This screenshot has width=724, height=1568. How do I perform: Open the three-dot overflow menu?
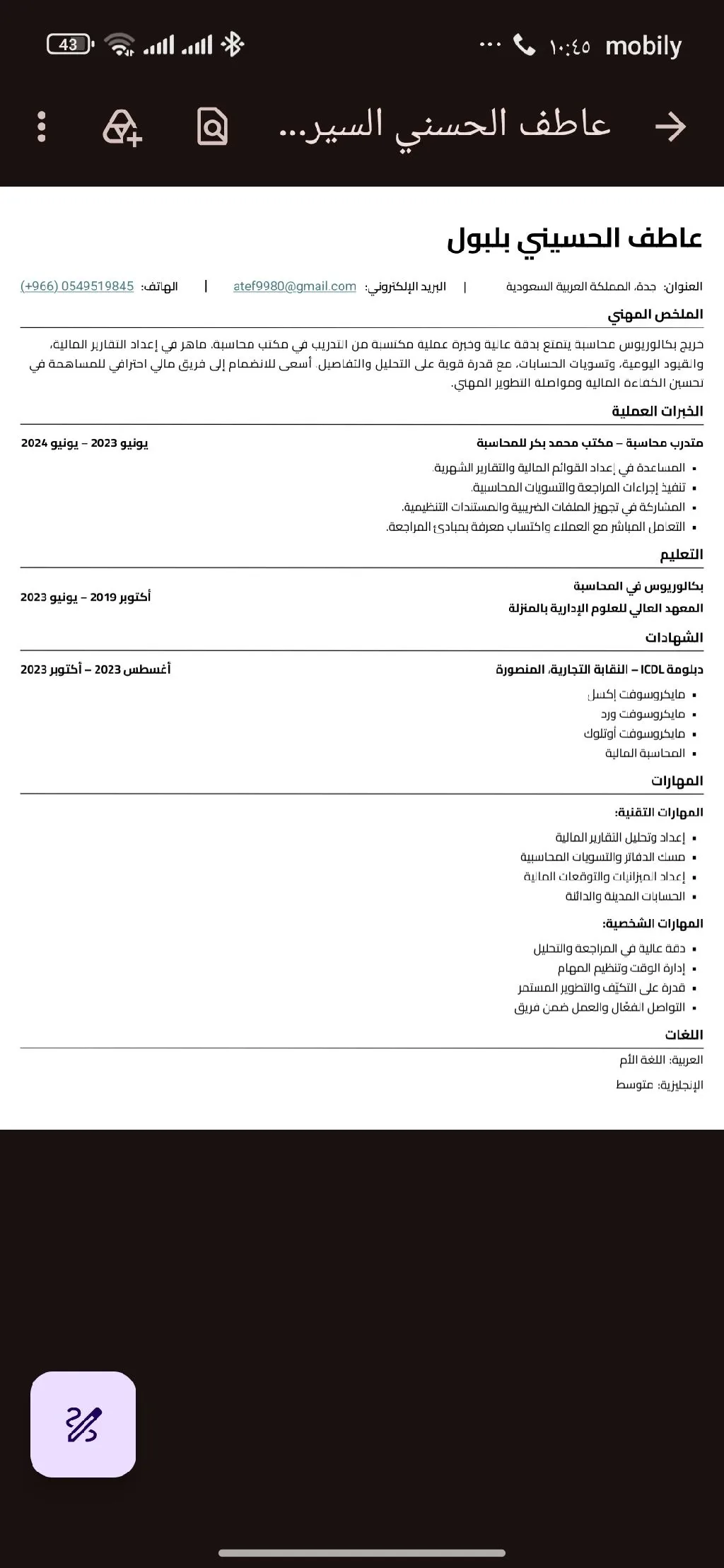click(x=41, y=127)
